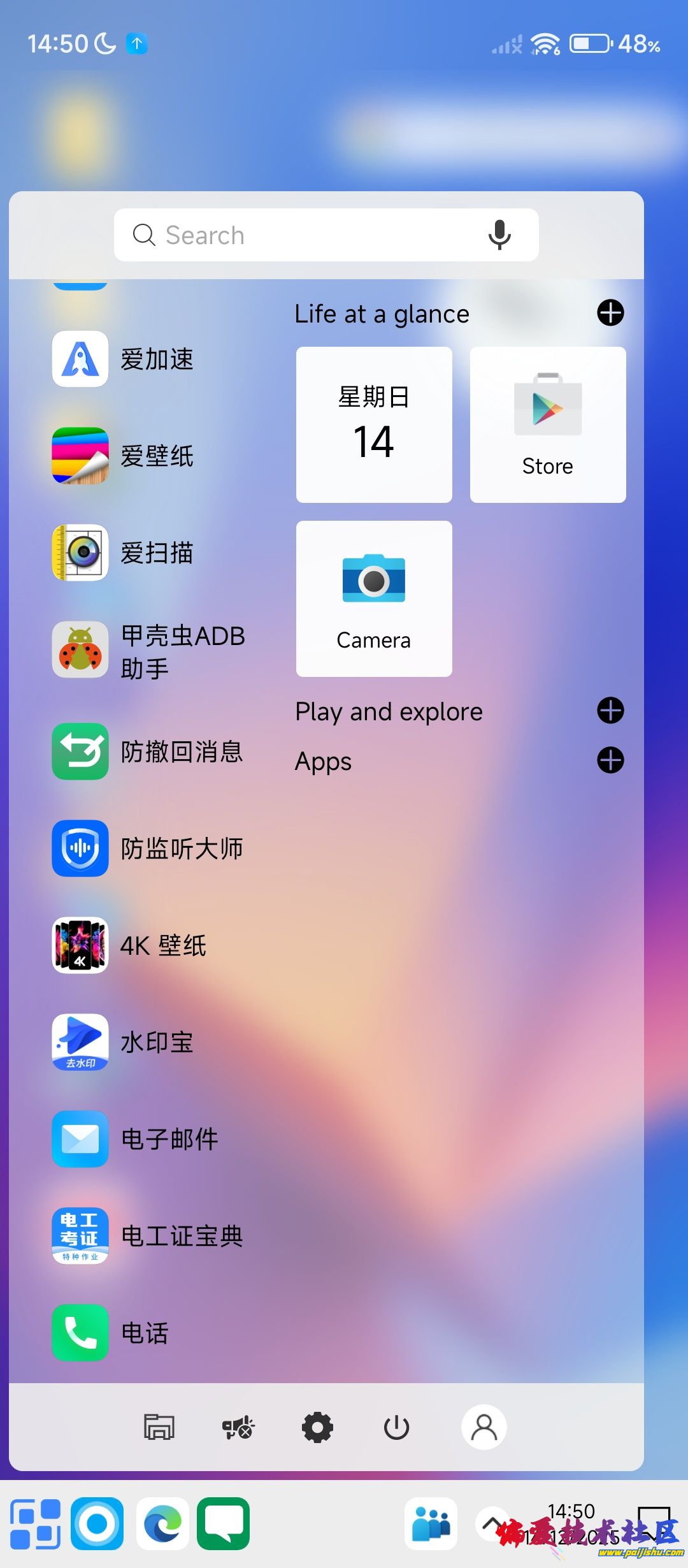Add a tile to Life at a glance
The width and height of the screenshot is (688, 1568).
tap(610, 313)
